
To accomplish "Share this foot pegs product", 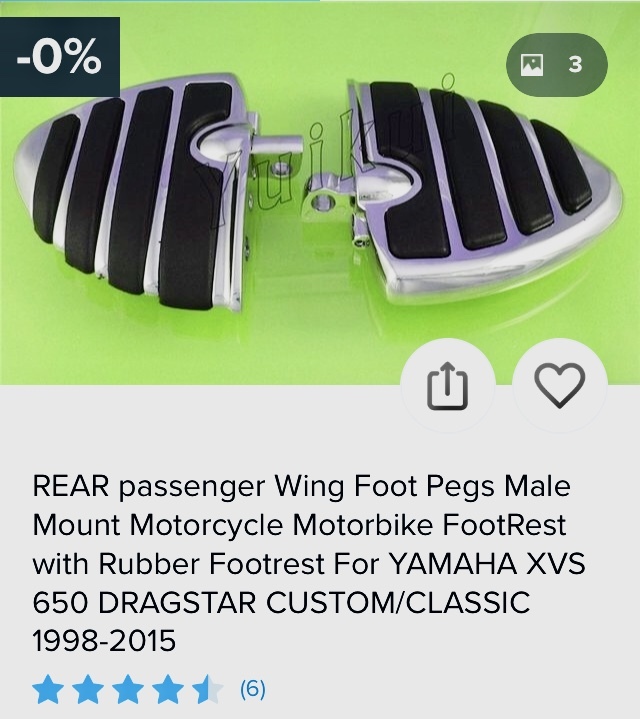I will pos(448,385).
